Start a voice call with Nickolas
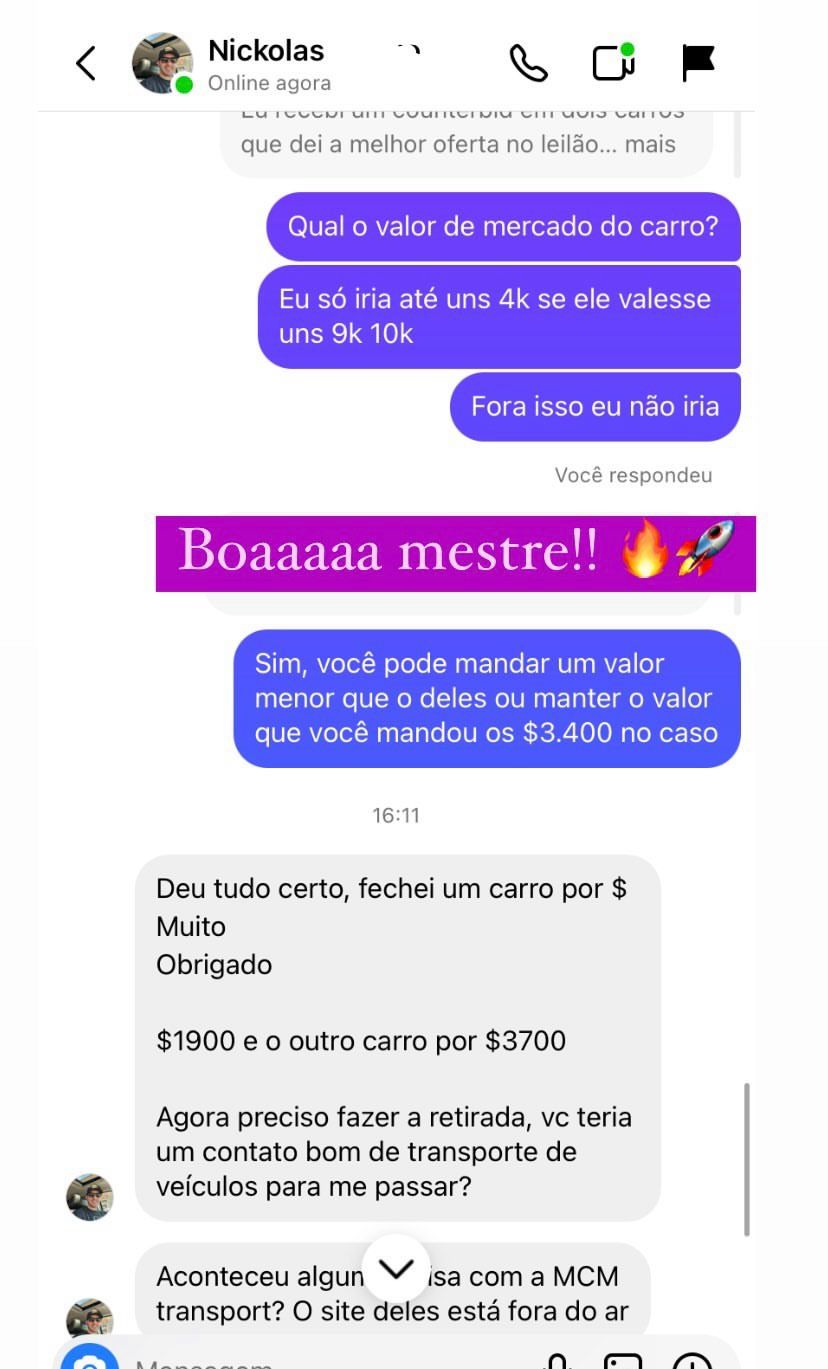828x1369 pixels. click(x=528, y=63)
